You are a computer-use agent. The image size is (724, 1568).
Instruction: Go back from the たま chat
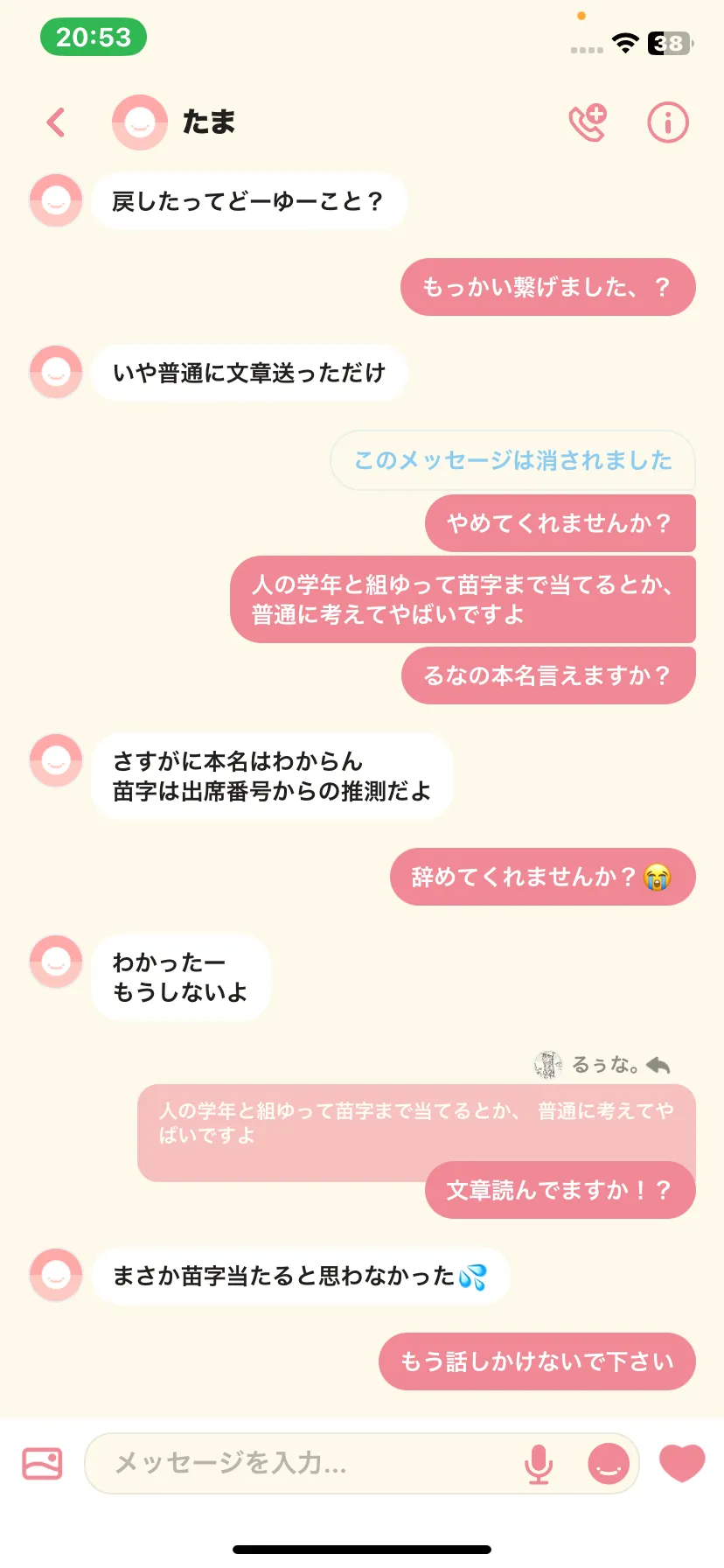[57, 122]
